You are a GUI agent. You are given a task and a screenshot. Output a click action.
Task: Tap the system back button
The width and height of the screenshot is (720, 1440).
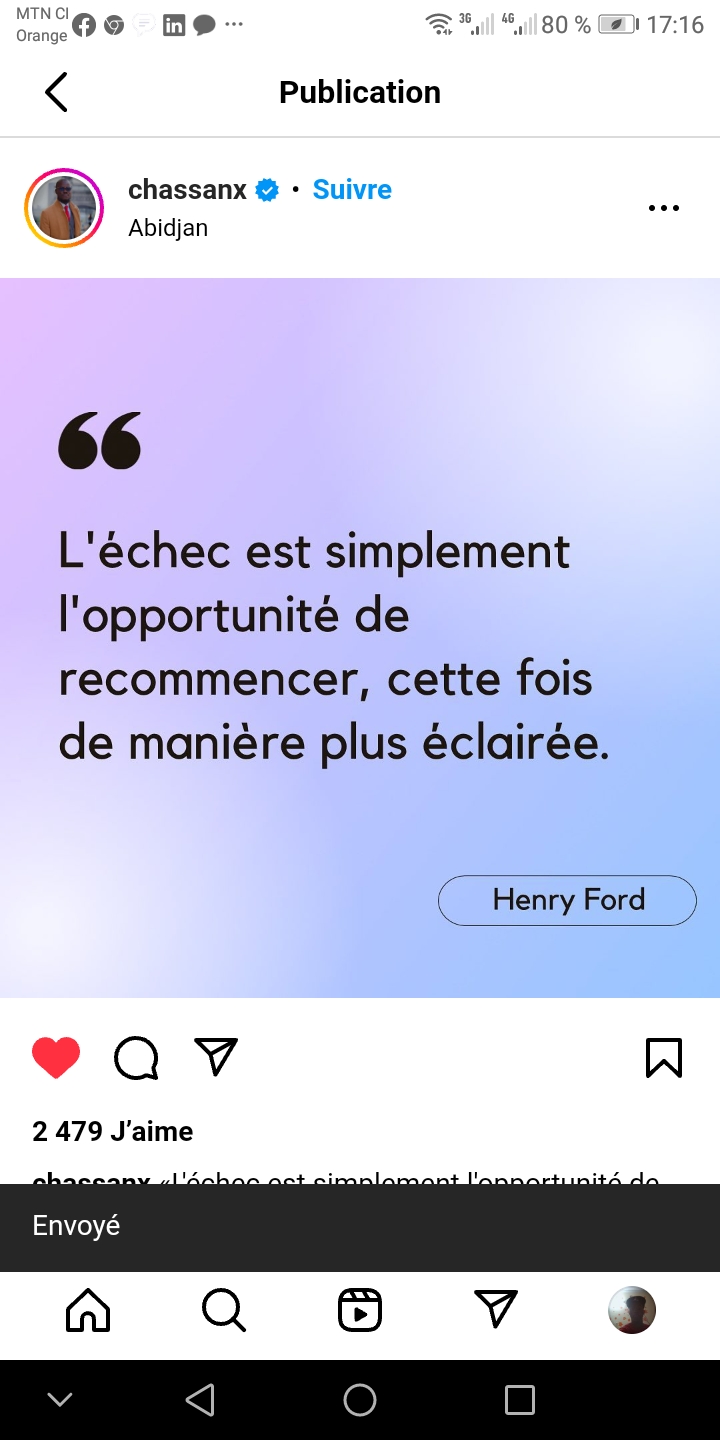coord(200,1400)
